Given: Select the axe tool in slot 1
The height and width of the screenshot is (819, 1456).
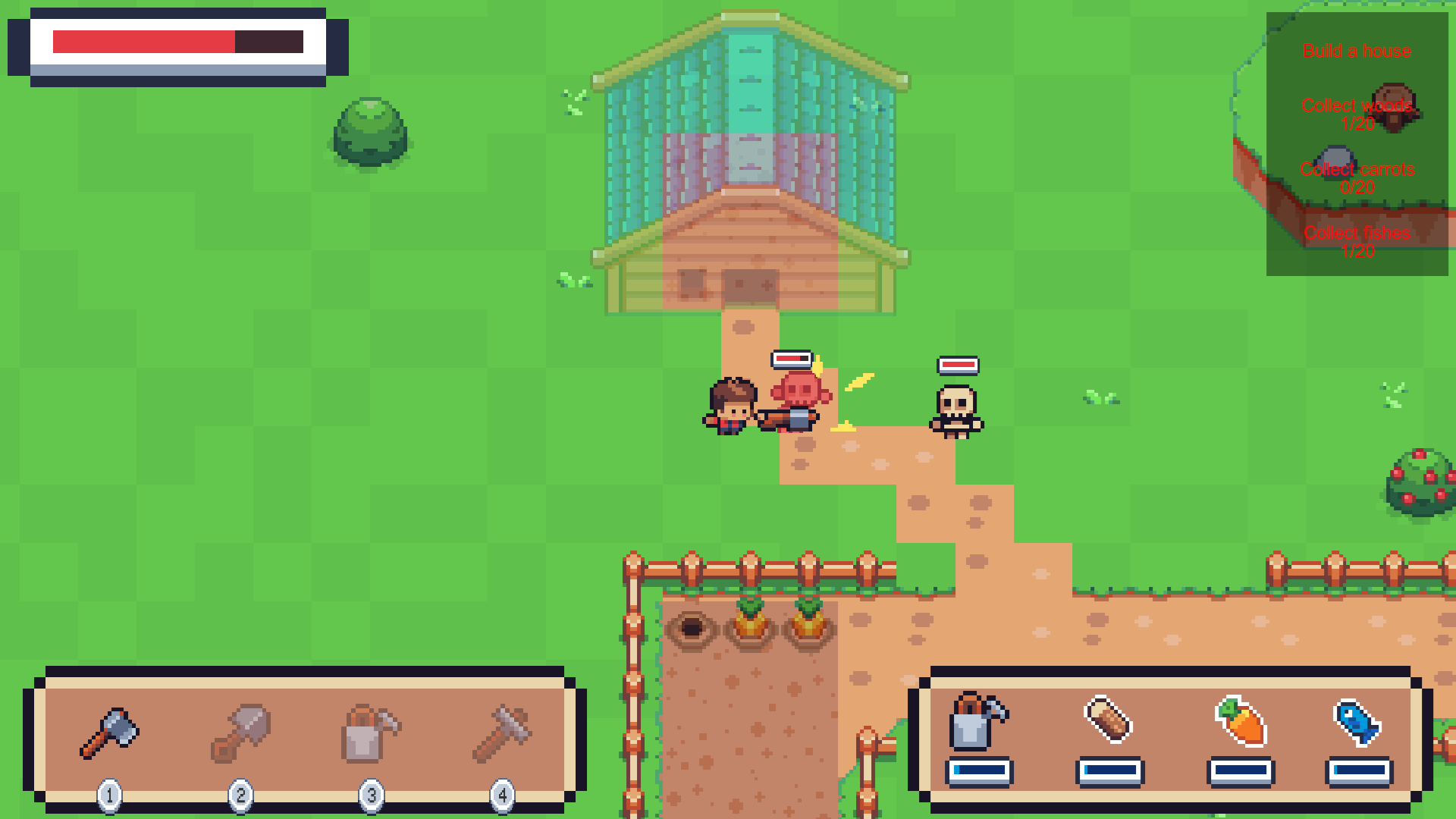Looking at the screenshot, I should coord(110,733).
